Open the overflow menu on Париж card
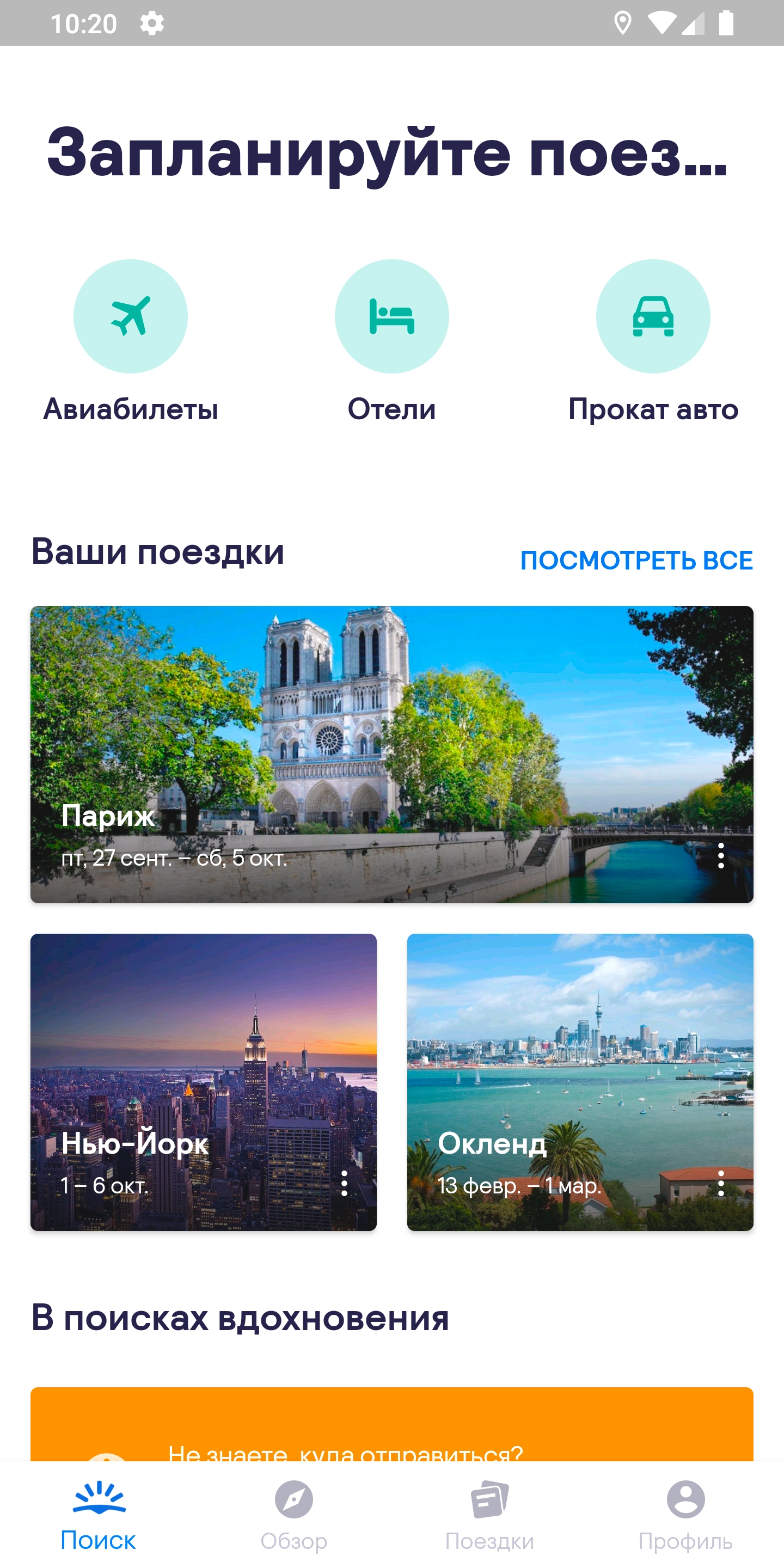Screen dimensions: 784x1568 [721, 856]
